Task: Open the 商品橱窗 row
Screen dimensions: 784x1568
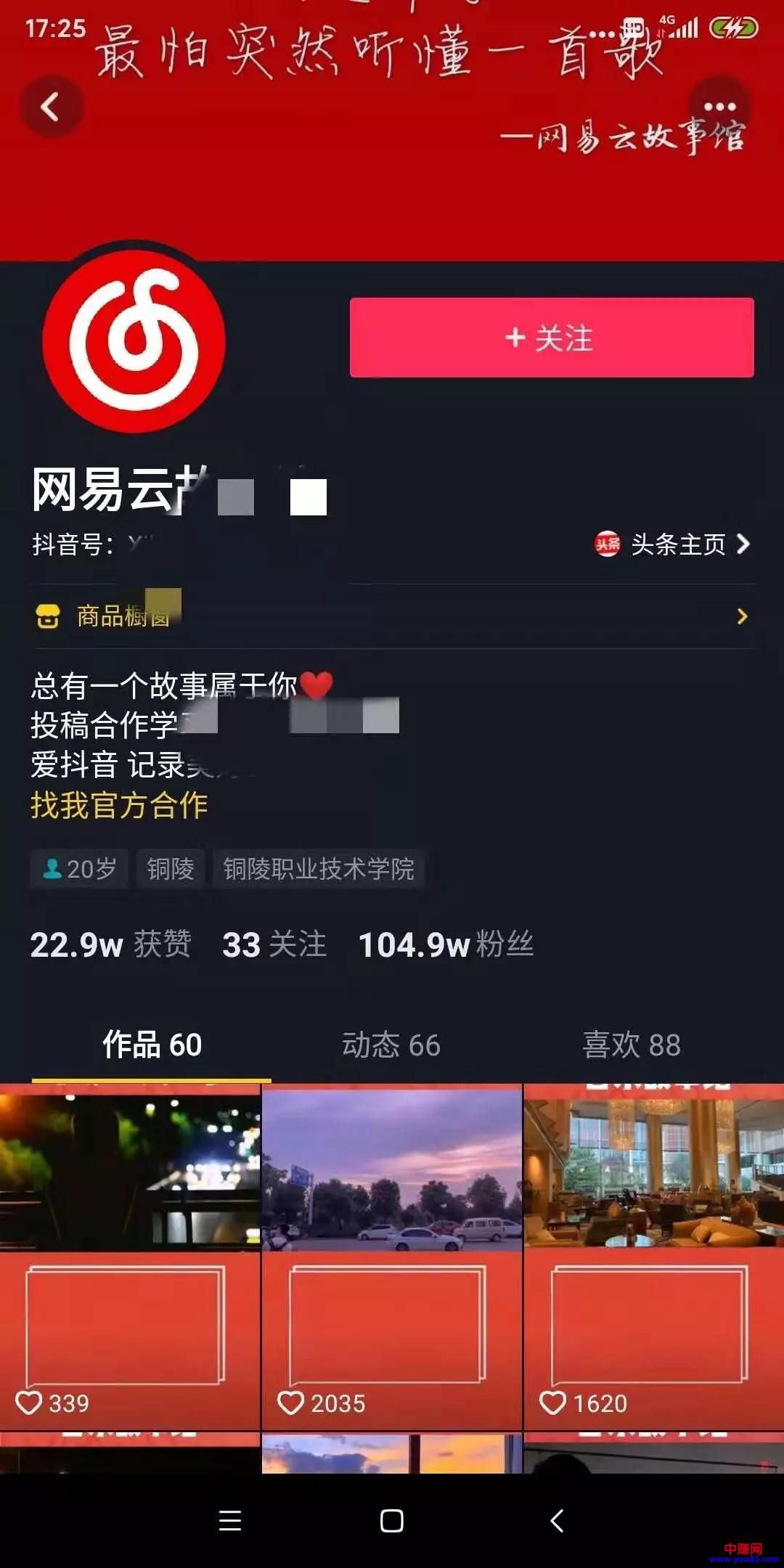Action: tap(392, 616)
